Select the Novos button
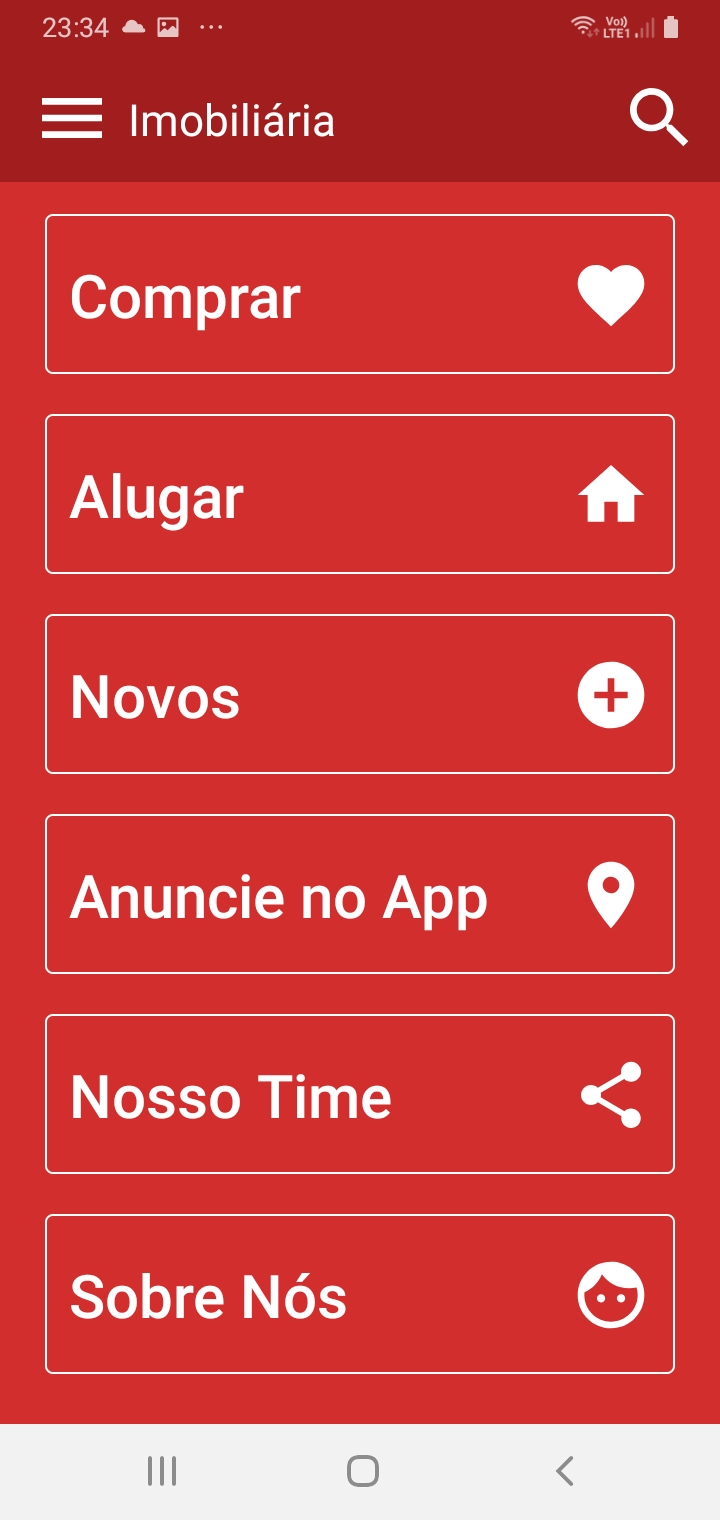Screen dimensions: 720x1520 pyautogui.click(x=360, y=694)
